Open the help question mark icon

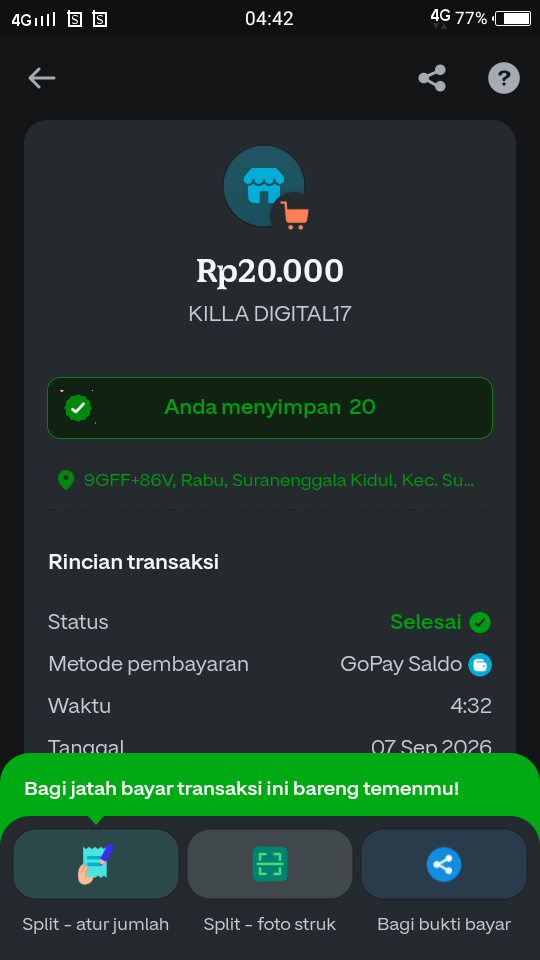click(503, 78)
